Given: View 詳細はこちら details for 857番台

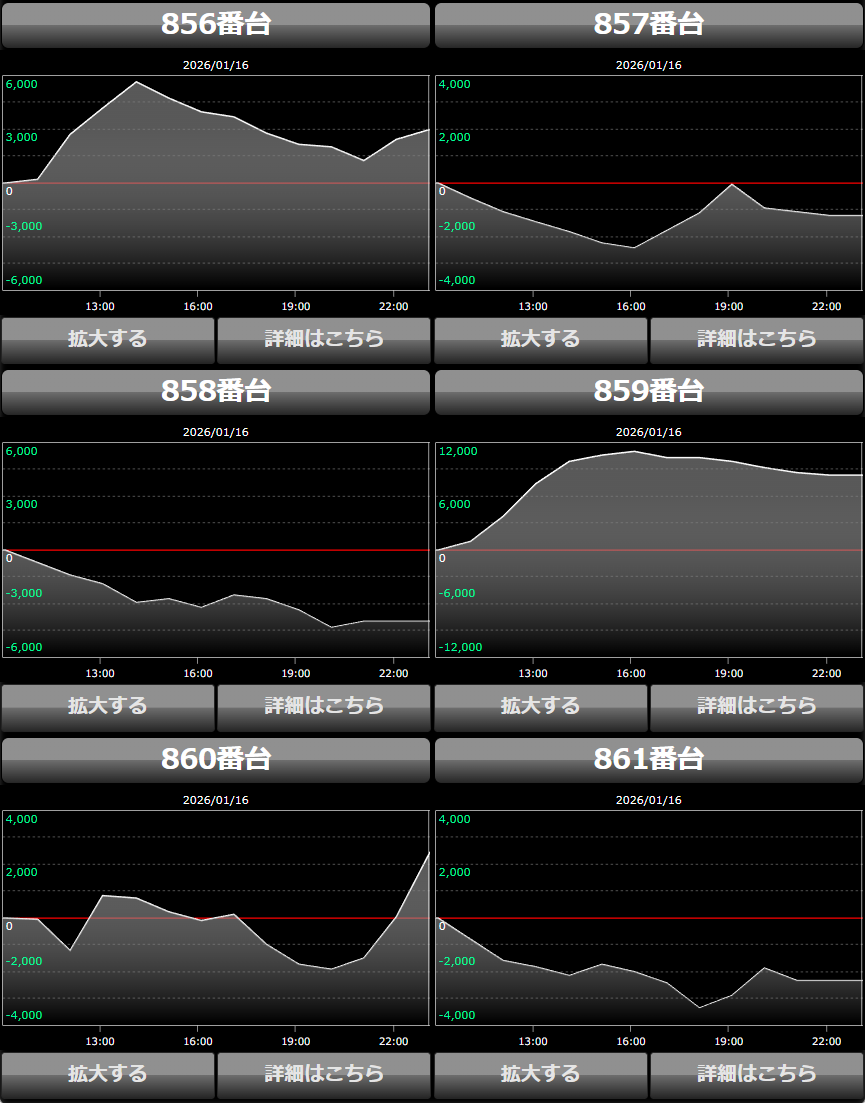Looking at the screenshot, I should [x=756, y=340].
